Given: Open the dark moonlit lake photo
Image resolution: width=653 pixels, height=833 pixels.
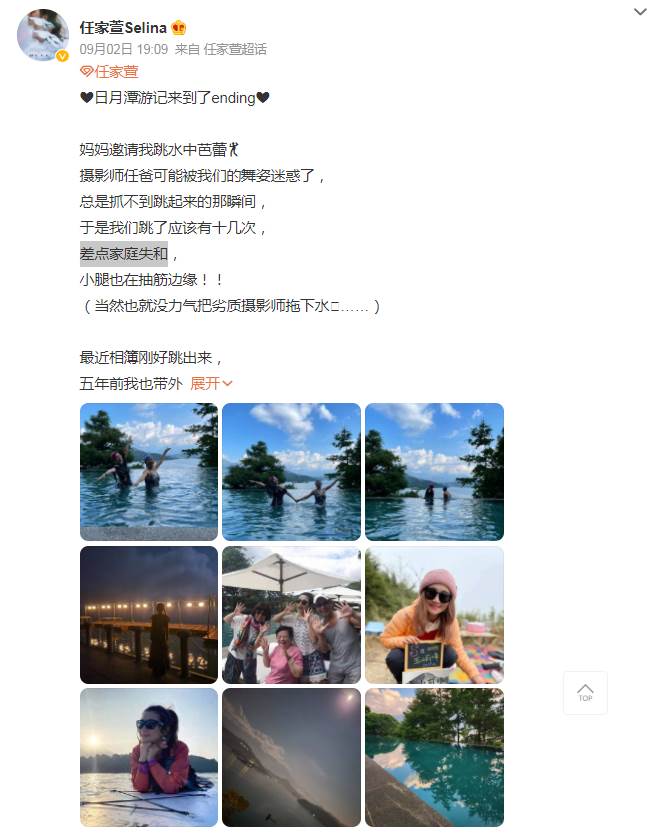Looking at the screenshot, I should pos(291,757).
